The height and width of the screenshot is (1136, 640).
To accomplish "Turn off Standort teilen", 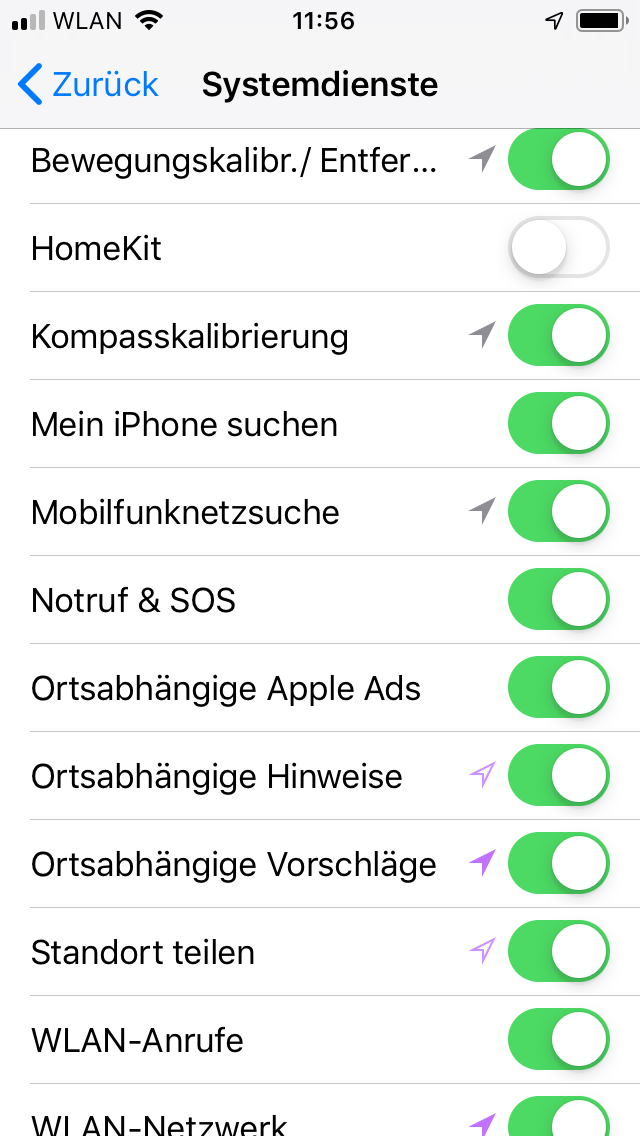I will coord(558,952).
